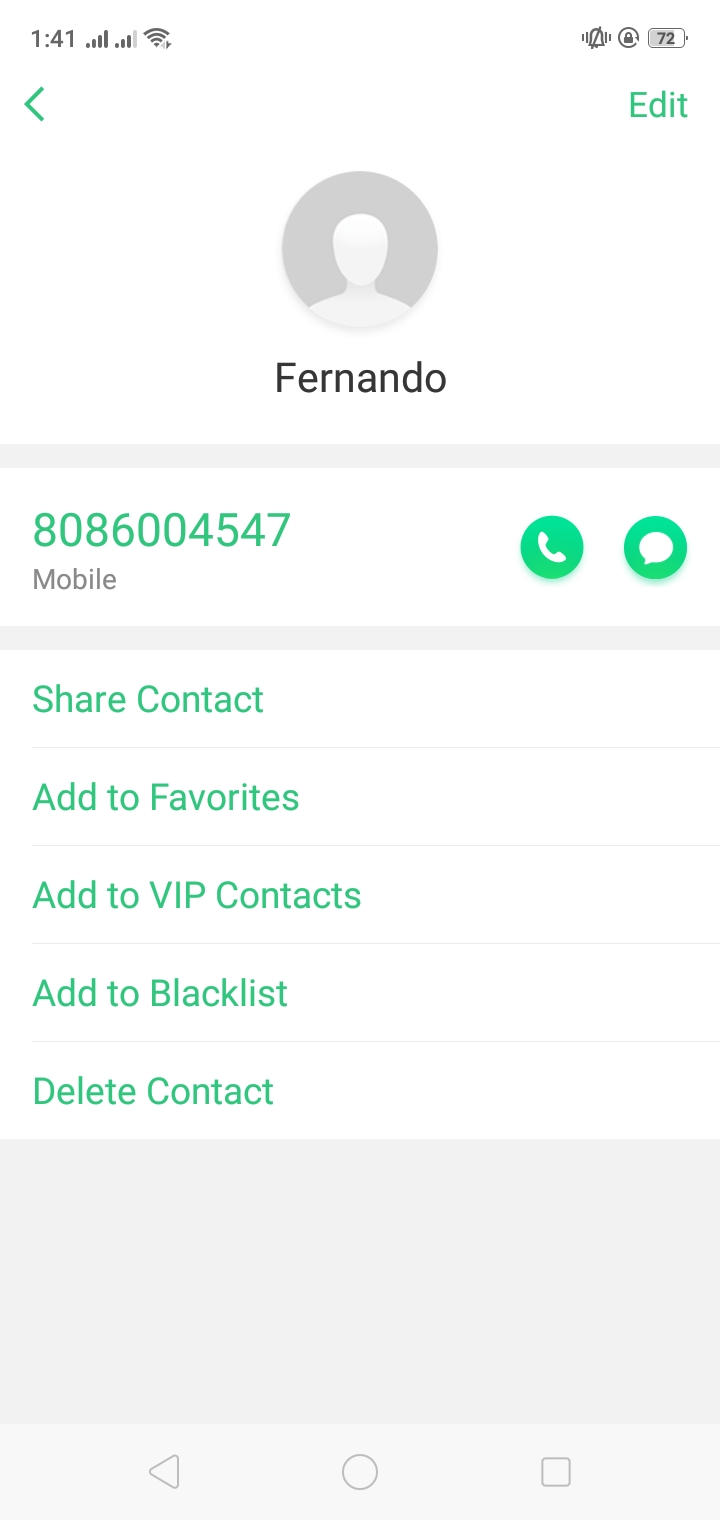This screenshot has height=1520, width=720.
Task: Select Share Contact
Action: (x=360, y=699)
